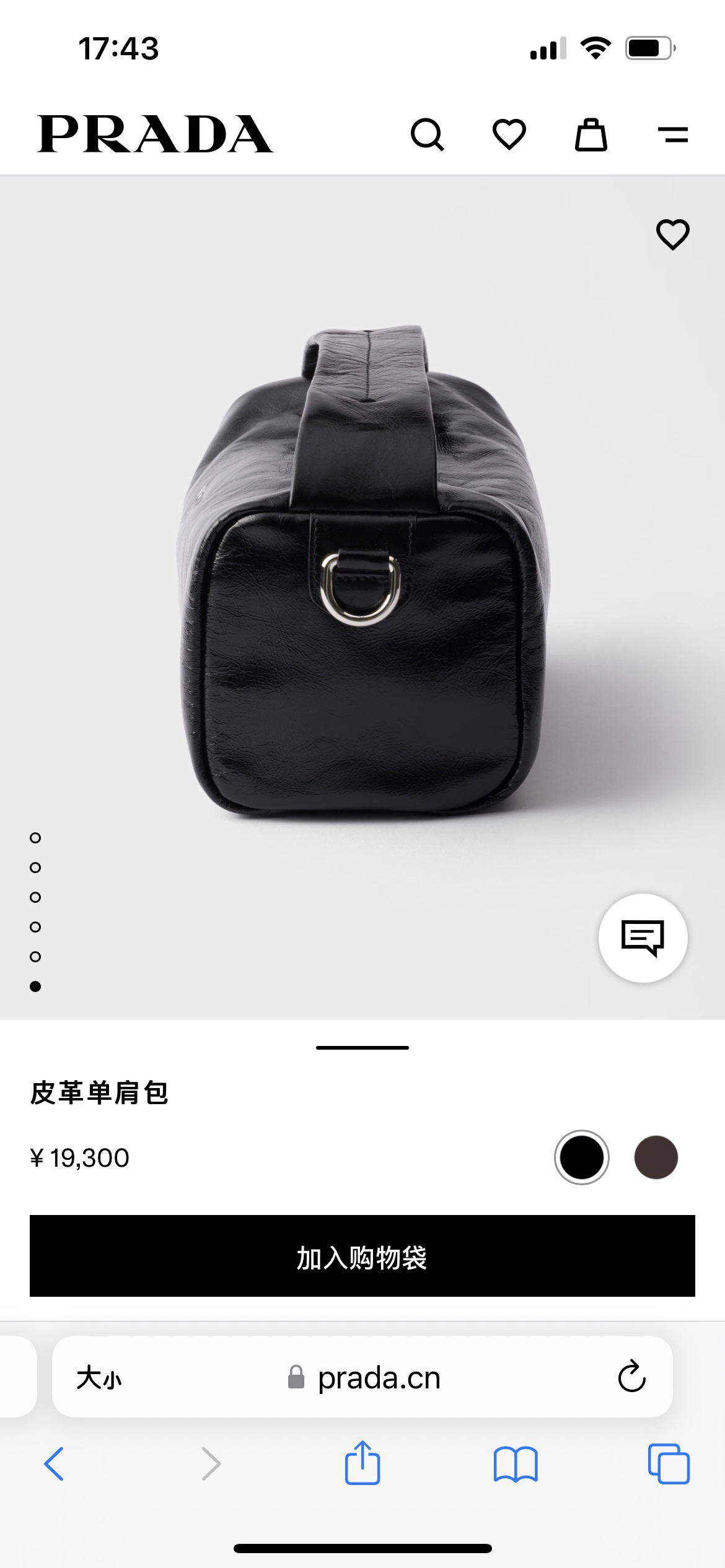This screenshot has width=725, height=1568.
Task: Show open Safari tabs
Action: (669, 1464)
